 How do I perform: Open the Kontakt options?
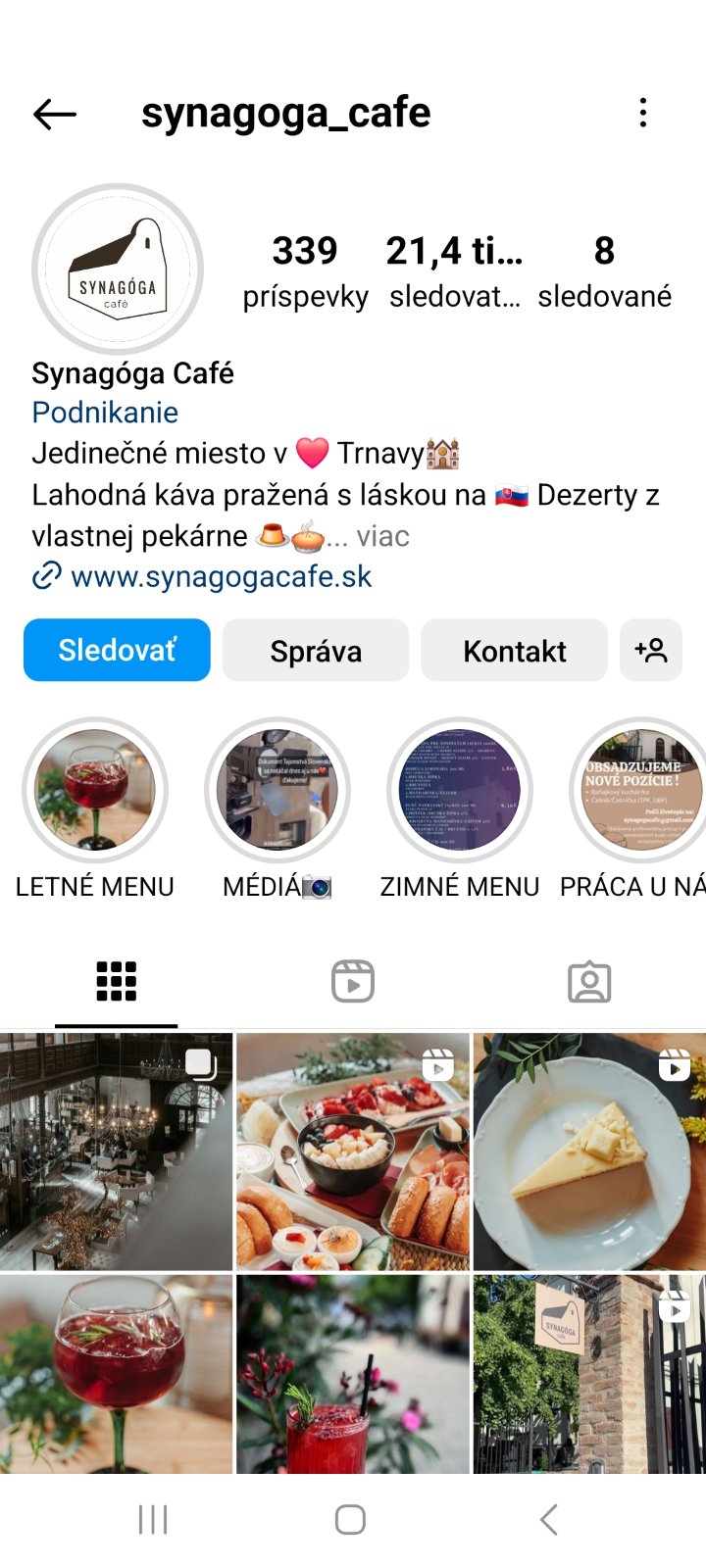pyautogui.click(x=515, y=650)
